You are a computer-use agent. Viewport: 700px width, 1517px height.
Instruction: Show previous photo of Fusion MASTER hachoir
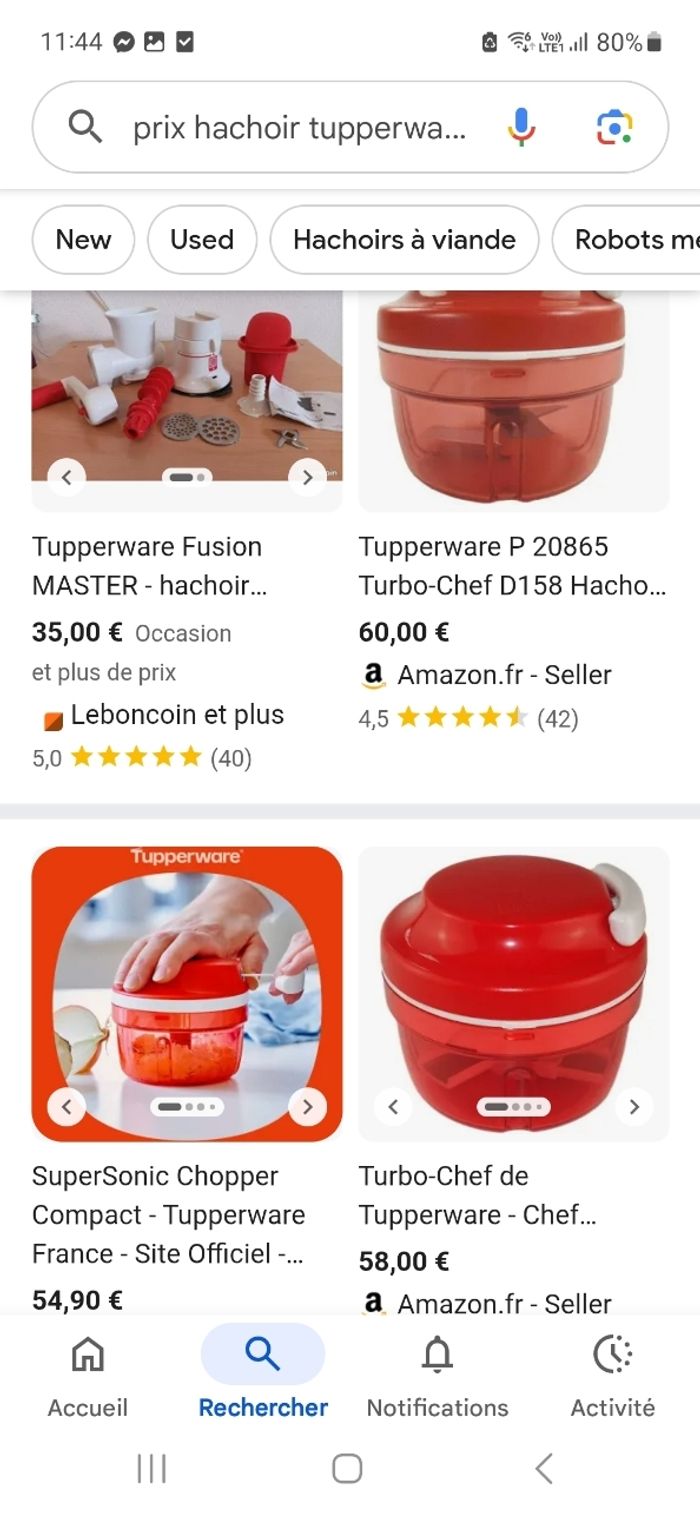coord(66,477)
